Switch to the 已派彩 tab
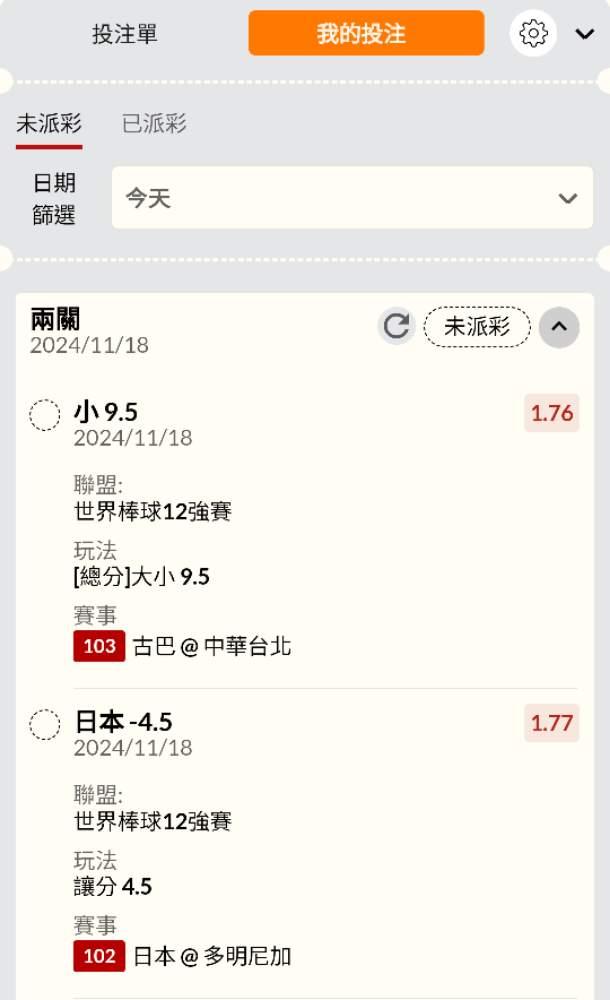 tap(154, 125)
